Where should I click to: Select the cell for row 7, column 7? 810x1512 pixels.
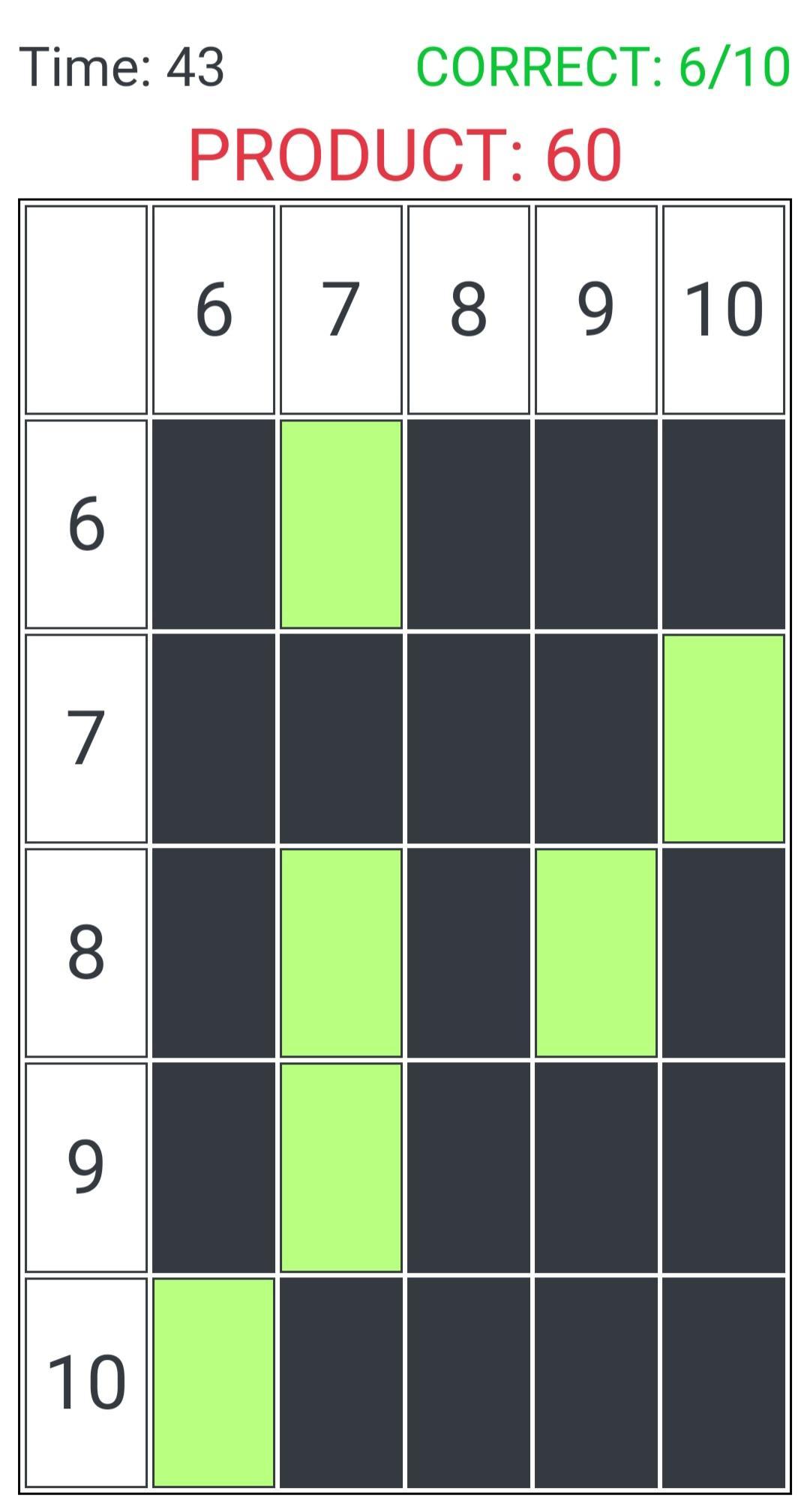(x=341, y=738)
